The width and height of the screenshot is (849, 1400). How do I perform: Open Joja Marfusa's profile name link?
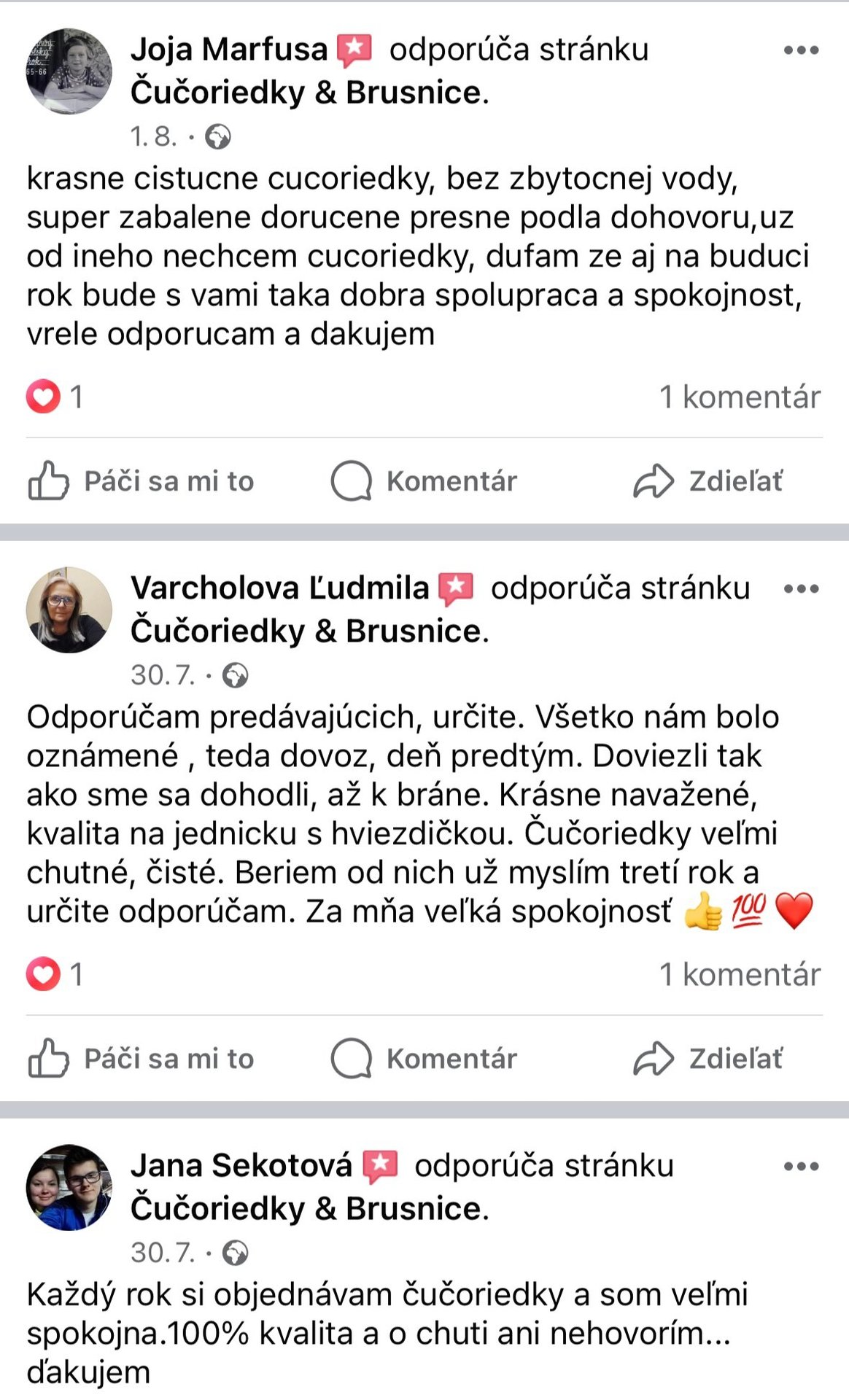pos(229,50)
